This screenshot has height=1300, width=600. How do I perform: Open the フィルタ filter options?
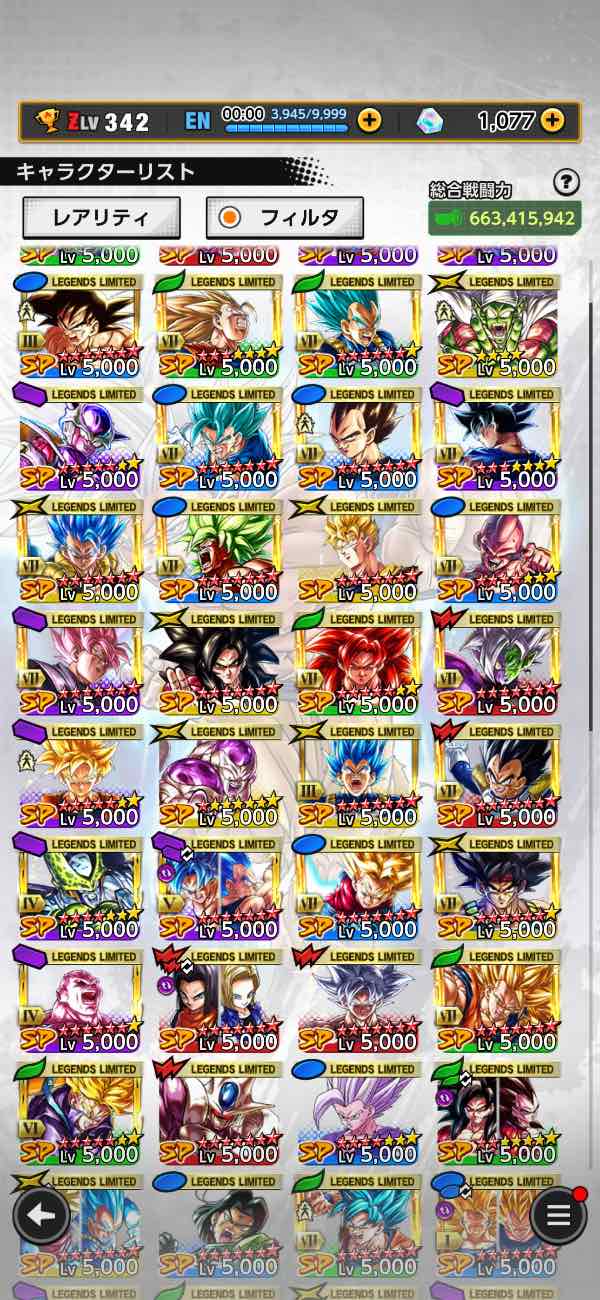coord(284,217)
